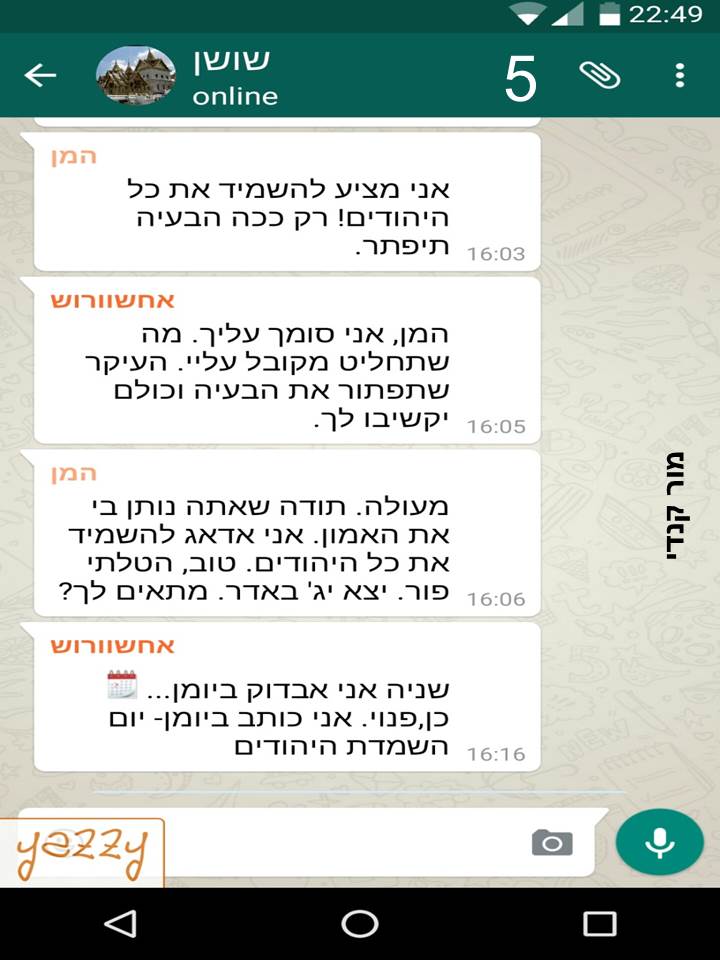Tap system home button
The image size is (720, 960).
(x=360, y=924)
